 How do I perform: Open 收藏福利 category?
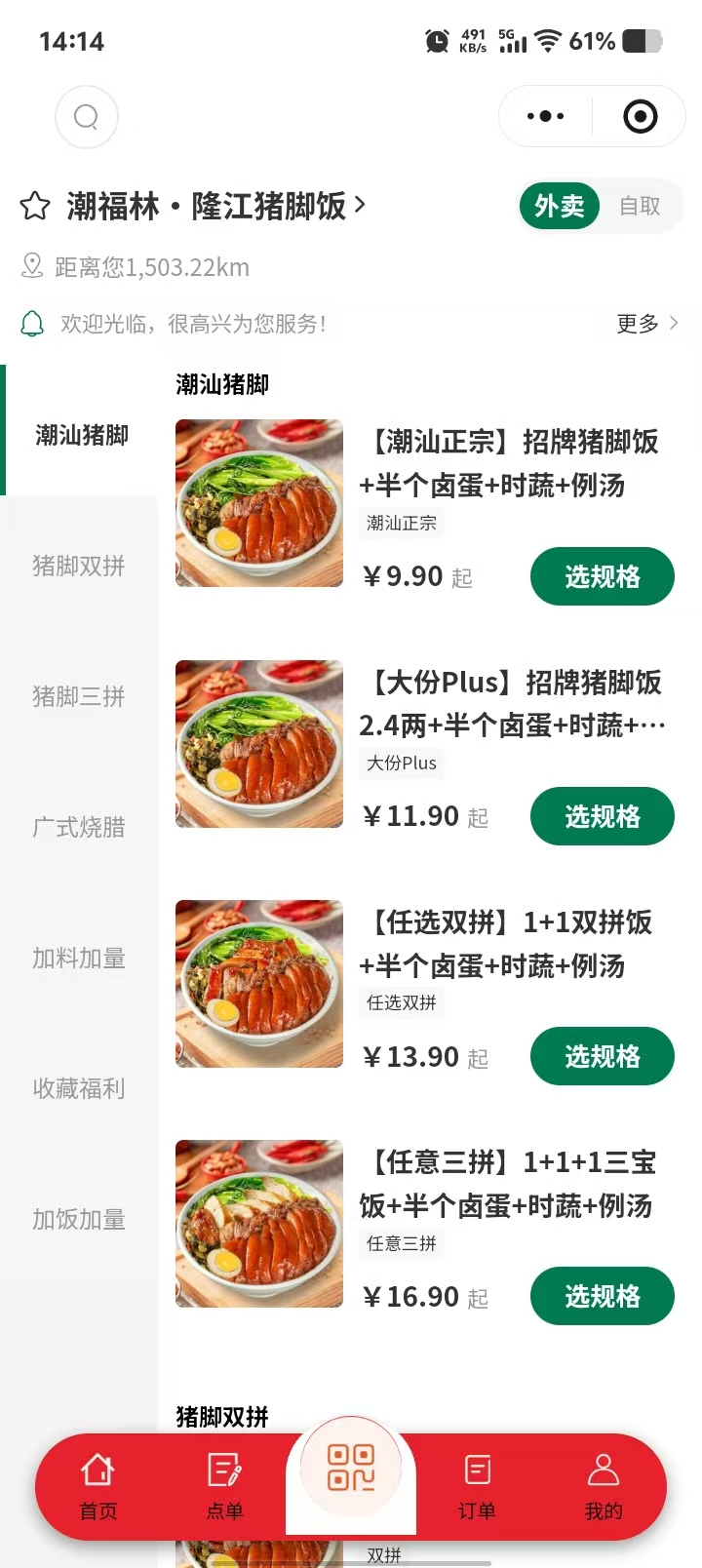coord(79,1088)
